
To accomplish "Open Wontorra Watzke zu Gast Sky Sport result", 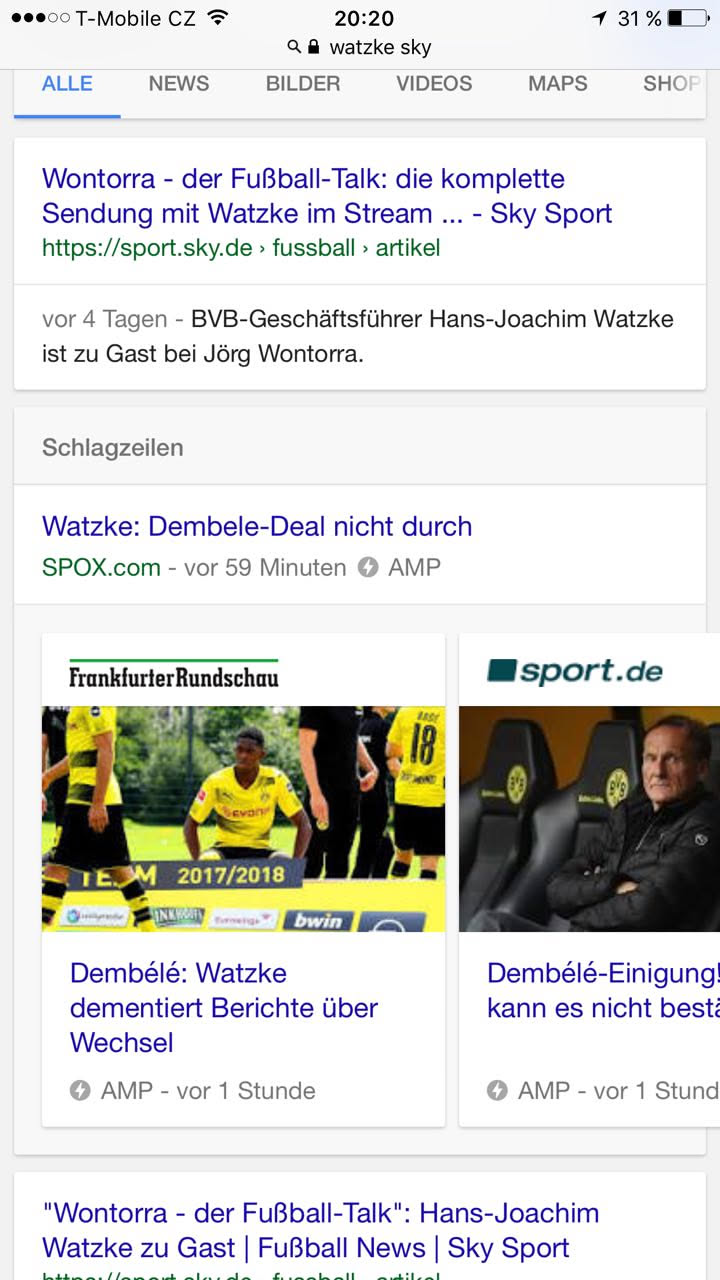I will pyautogui.click(x=320, y=1230).
